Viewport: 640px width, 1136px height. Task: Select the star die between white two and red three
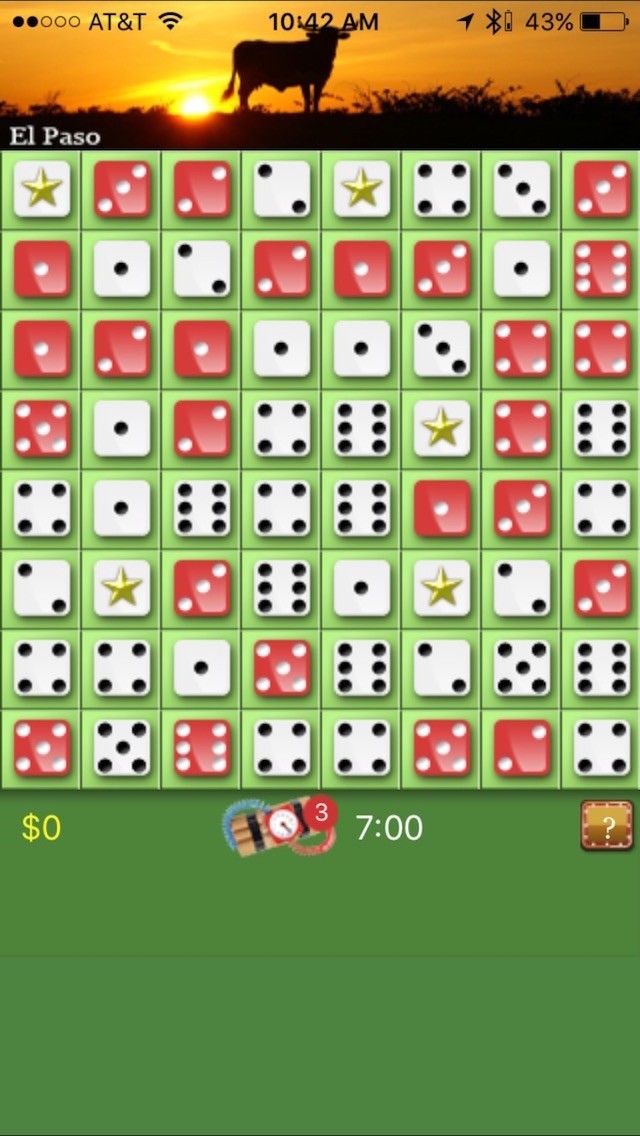click(x=122, y=588)
